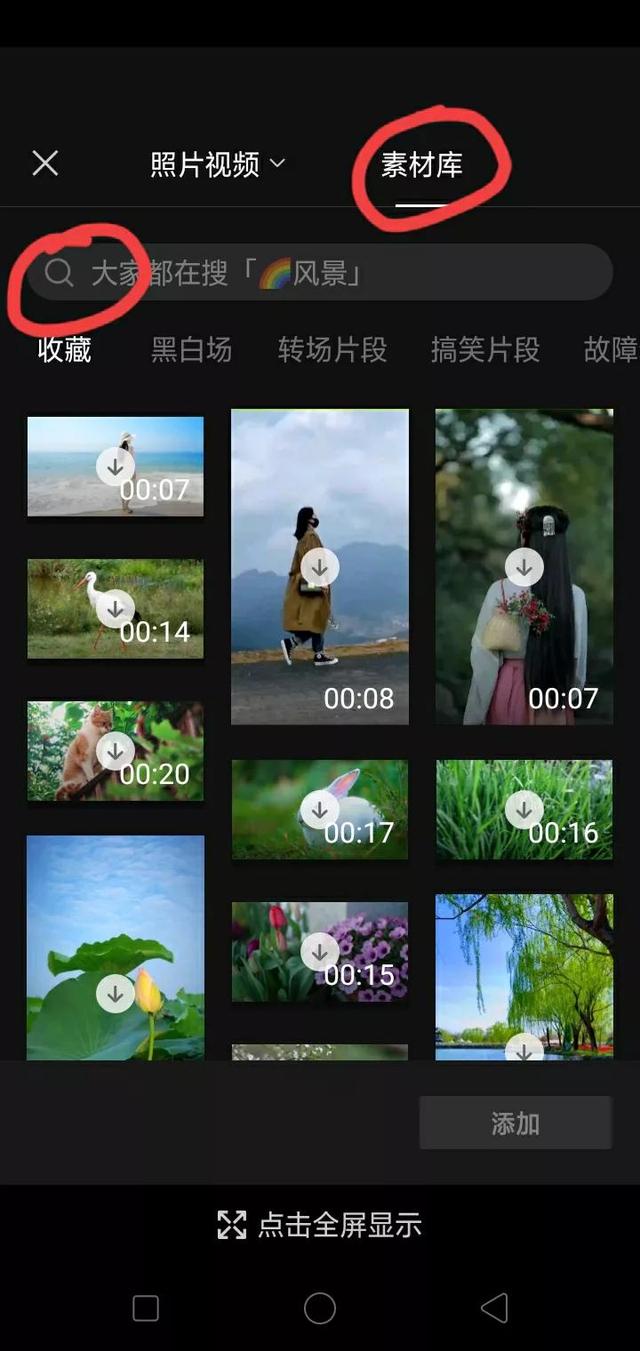Tap the 风景 search box
Image resolution: width=640 pixels, height=1351 pixels.
[x=320, y=272]
